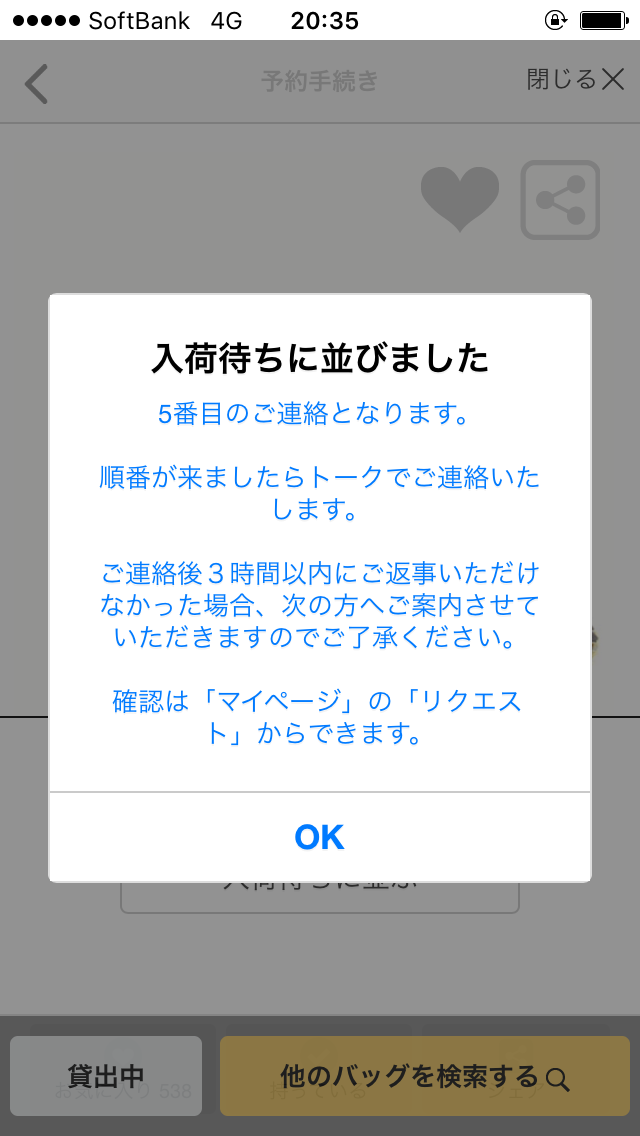
Task: Tap OK to dismiss the waitlist dialog
Action: (x=319, y=837)
